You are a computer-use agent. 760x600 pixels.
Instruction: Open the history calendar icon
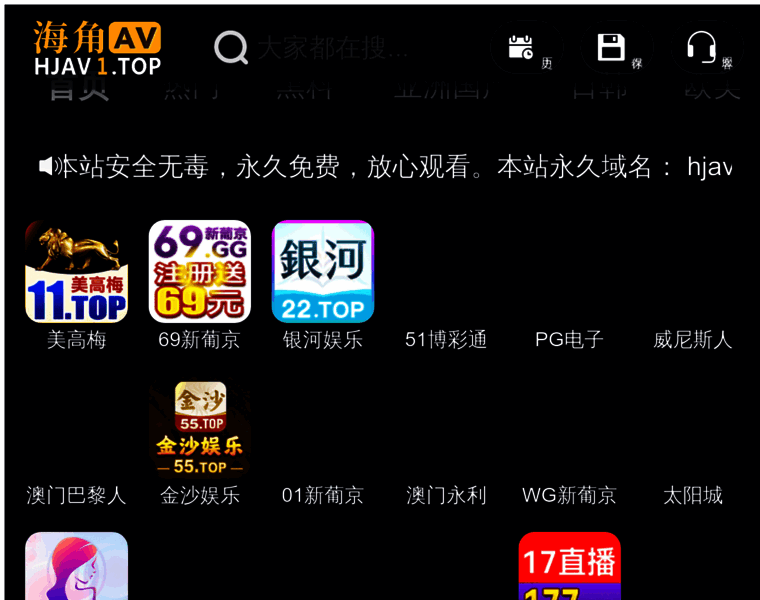[x=521, y=47]
